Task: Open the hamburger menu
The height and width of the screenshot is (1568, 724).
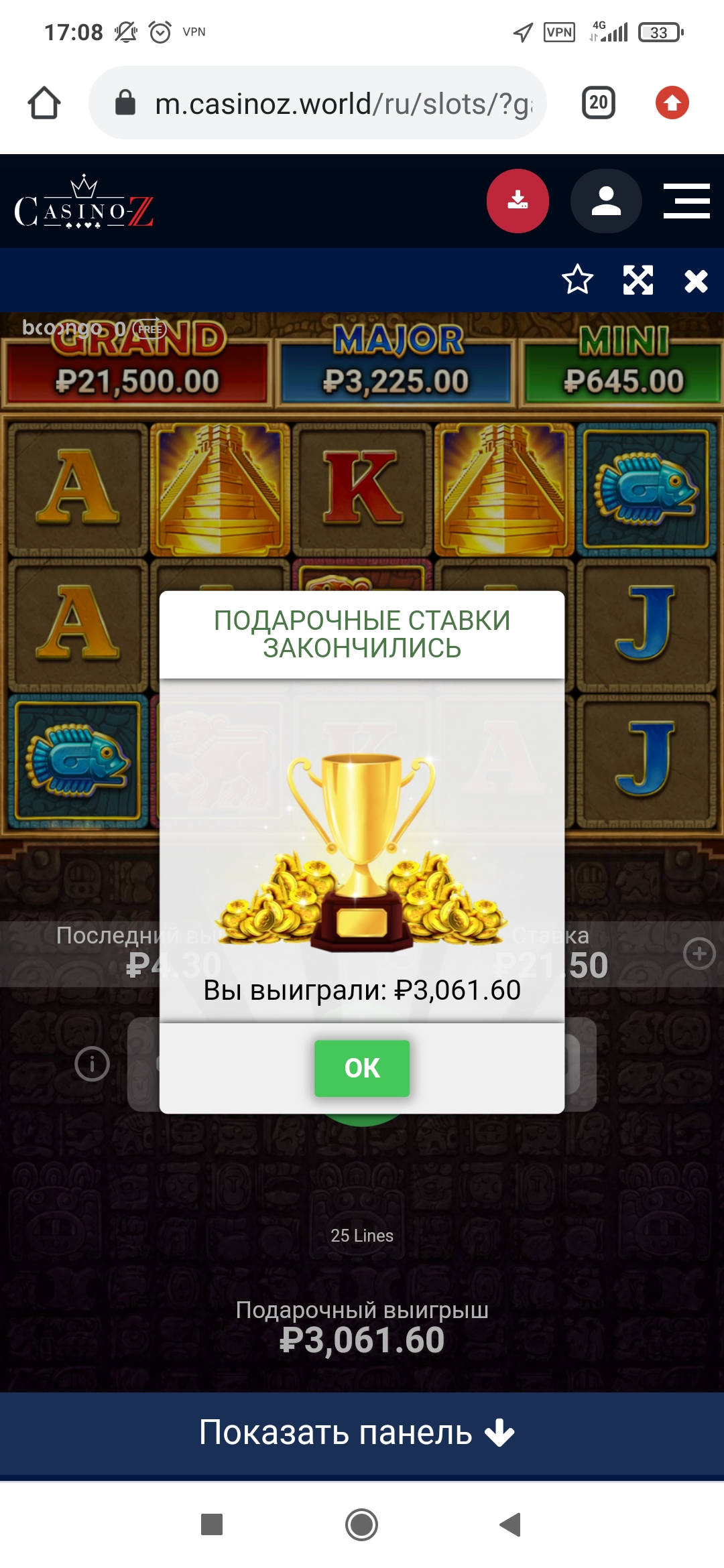Action: 686,201
